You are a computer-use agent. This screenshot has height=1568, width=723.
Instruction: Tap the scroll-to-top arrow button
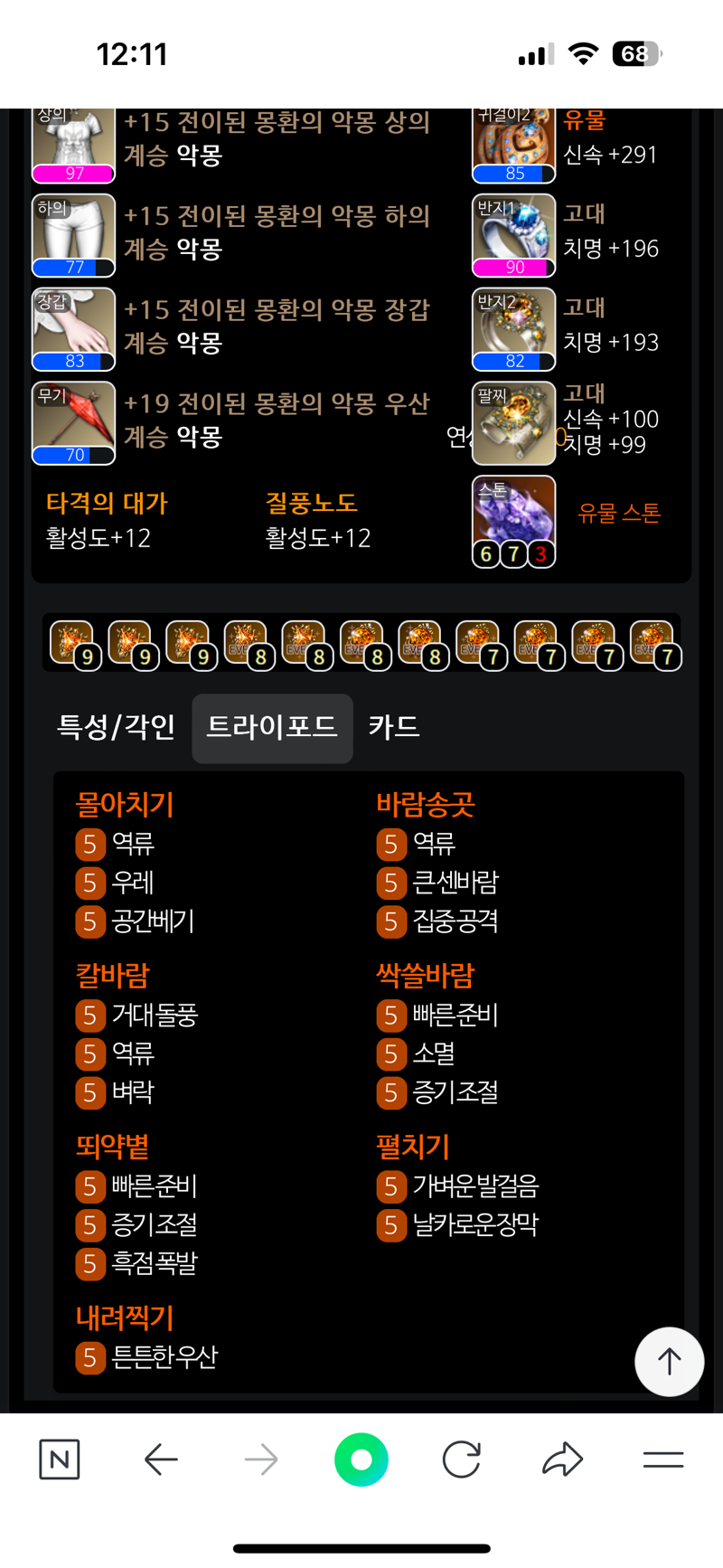[x=669, y=1361]
